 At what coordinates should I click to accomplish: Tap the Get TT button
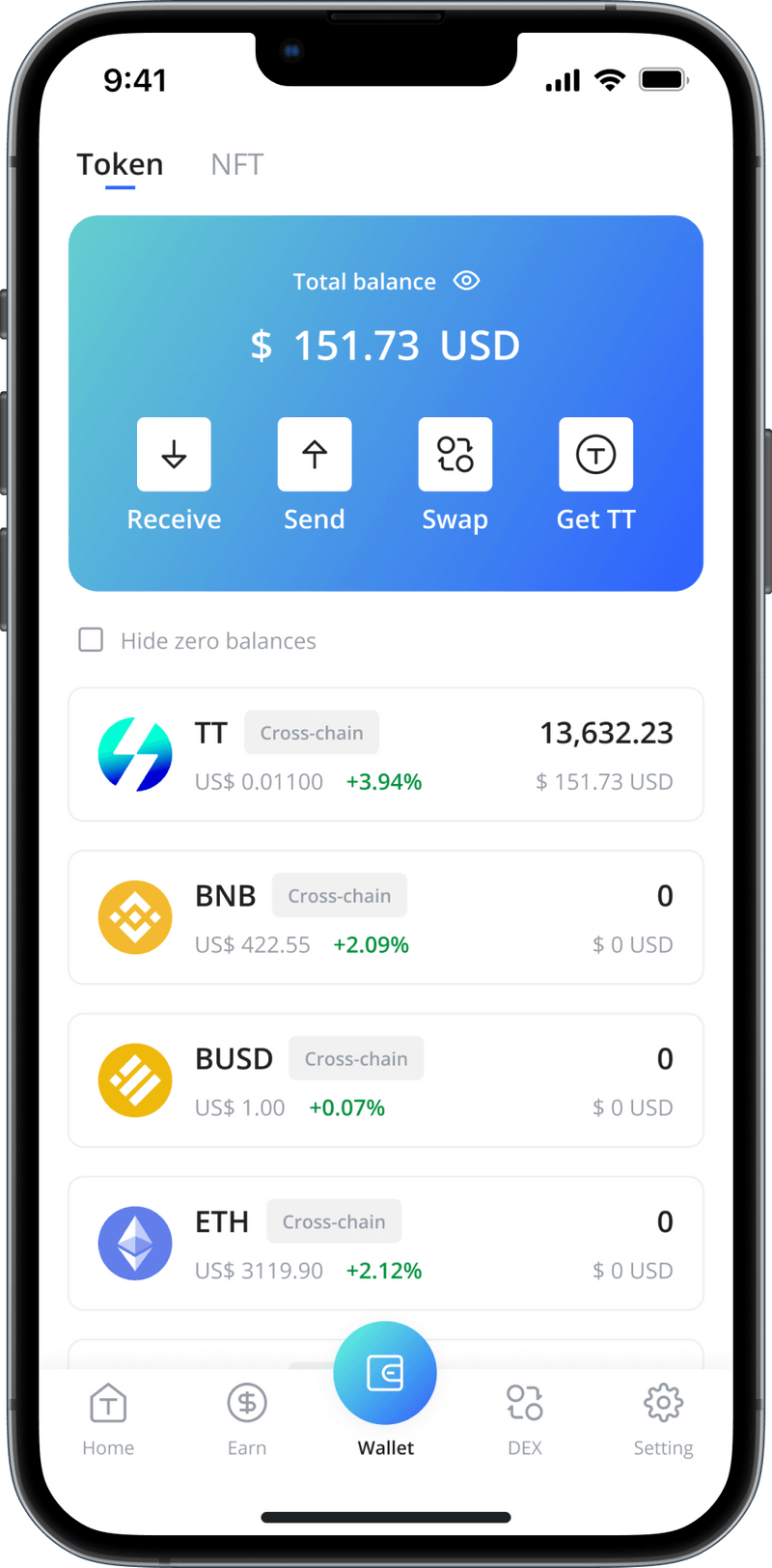point(595,455)
